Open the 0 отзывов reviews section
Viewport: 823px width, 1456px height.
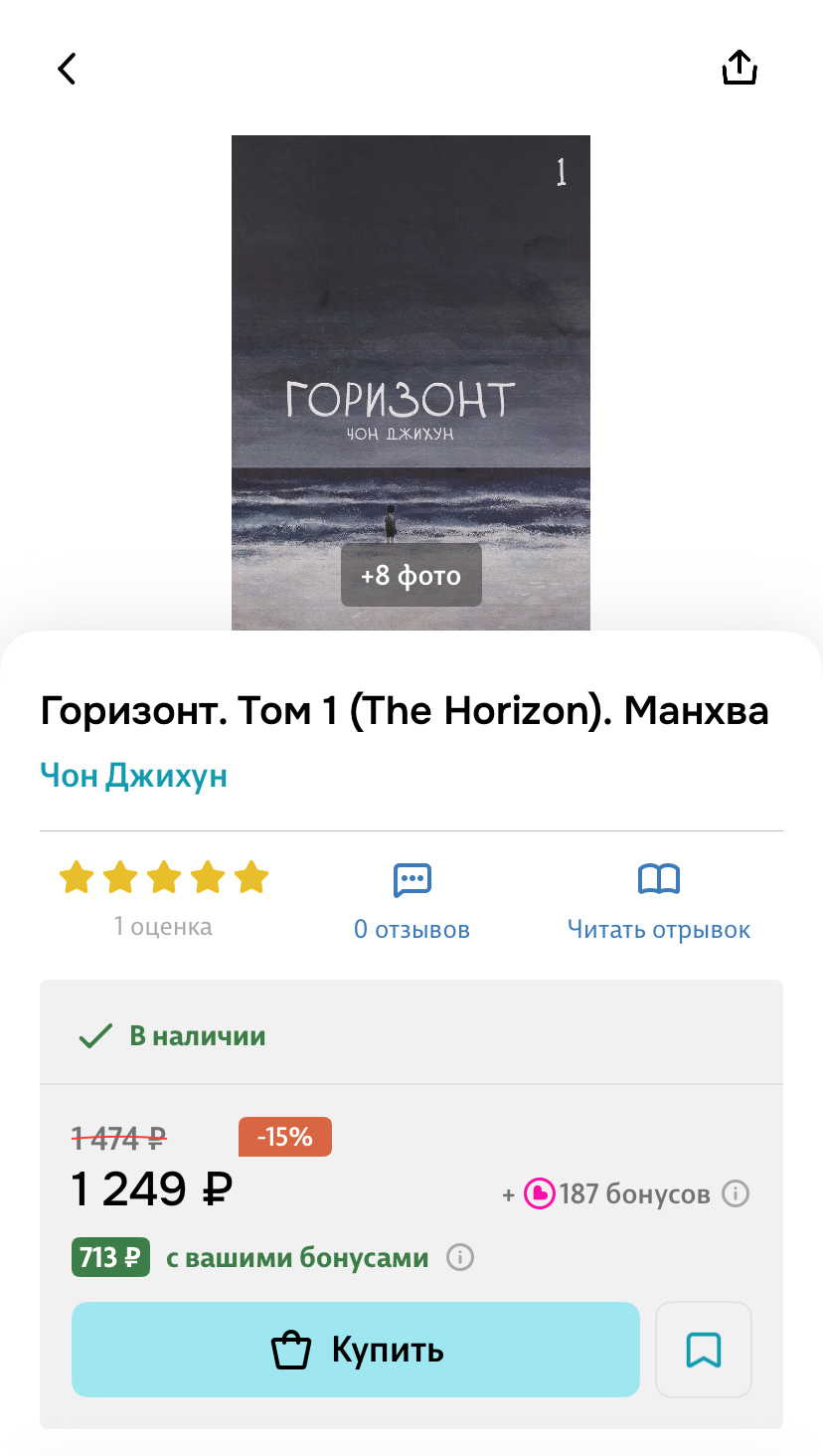pos(411,900)
